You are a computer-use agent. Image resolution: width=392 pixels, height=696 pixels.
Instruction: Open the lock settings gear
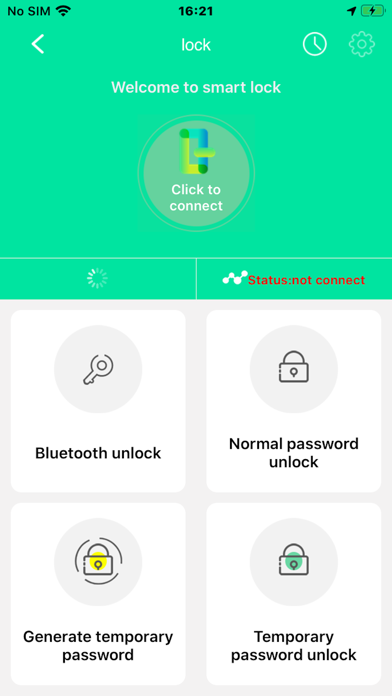pos(362,44)
